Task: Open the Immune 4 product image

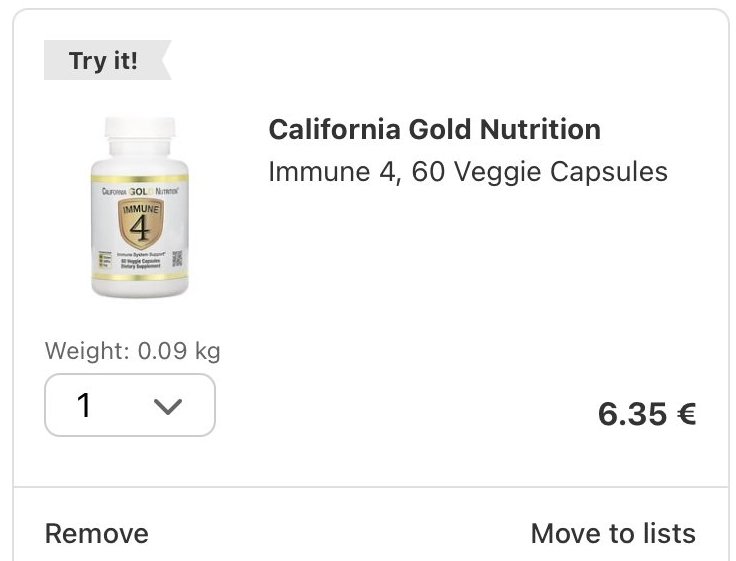Action: [139, 207]
